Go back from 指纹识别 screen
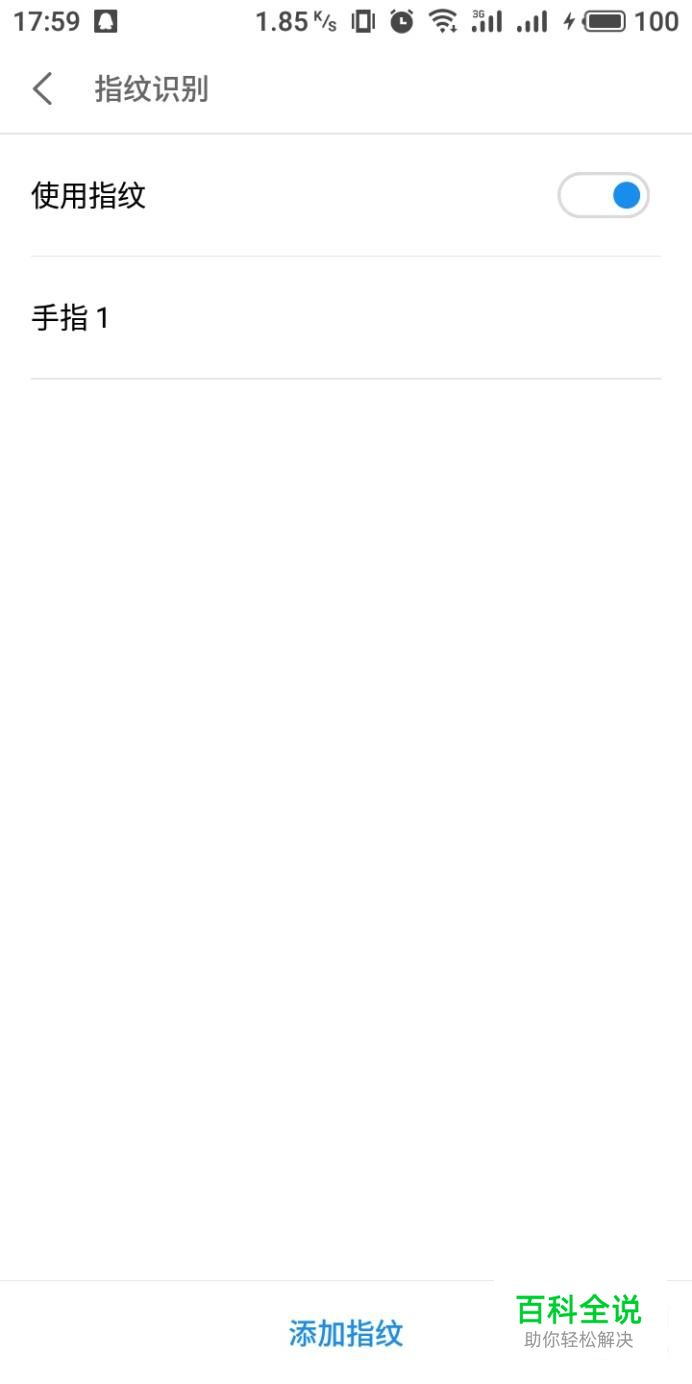The image size is (692, 1384). 42,89
